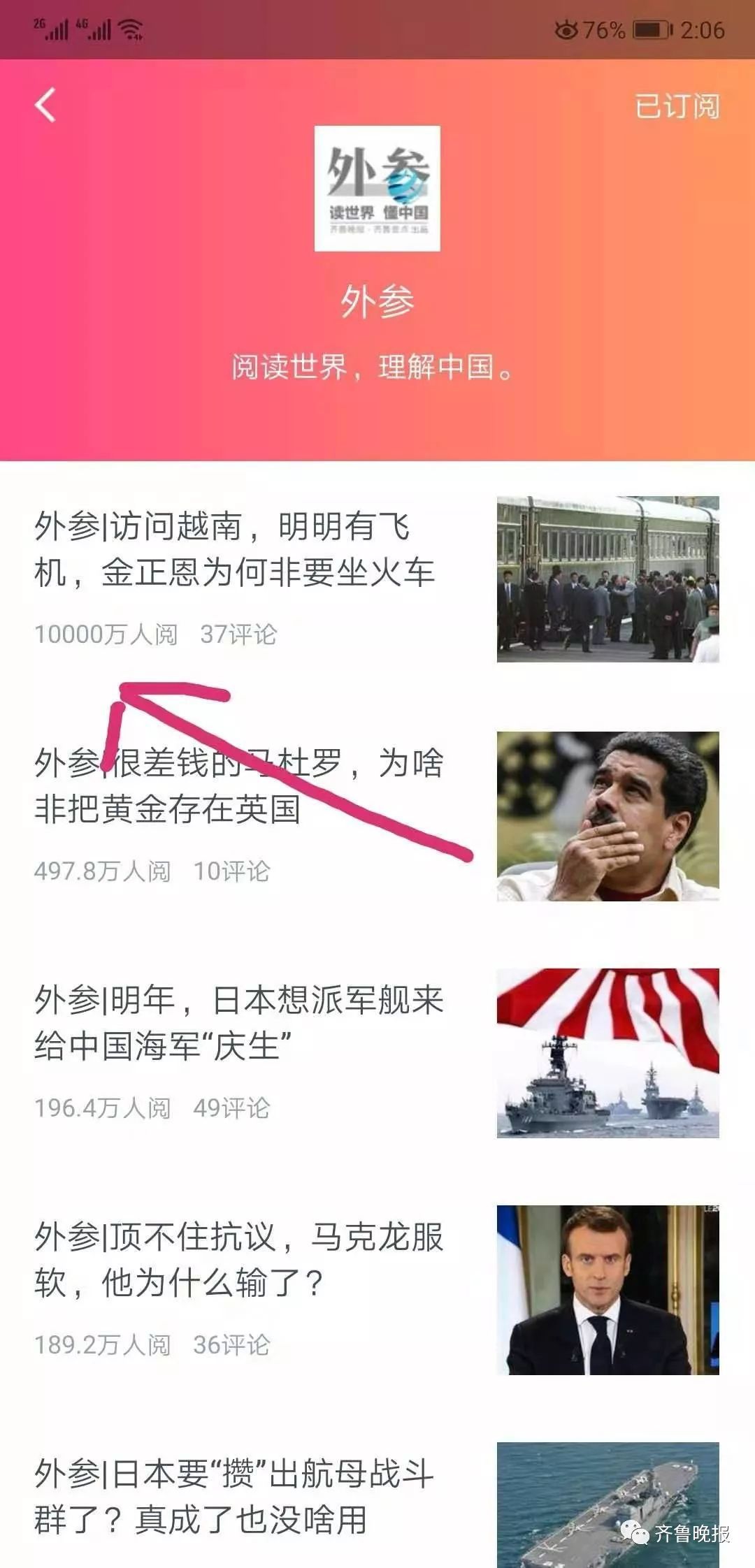Go back using the top-left arrow

[x=45, y=106]
